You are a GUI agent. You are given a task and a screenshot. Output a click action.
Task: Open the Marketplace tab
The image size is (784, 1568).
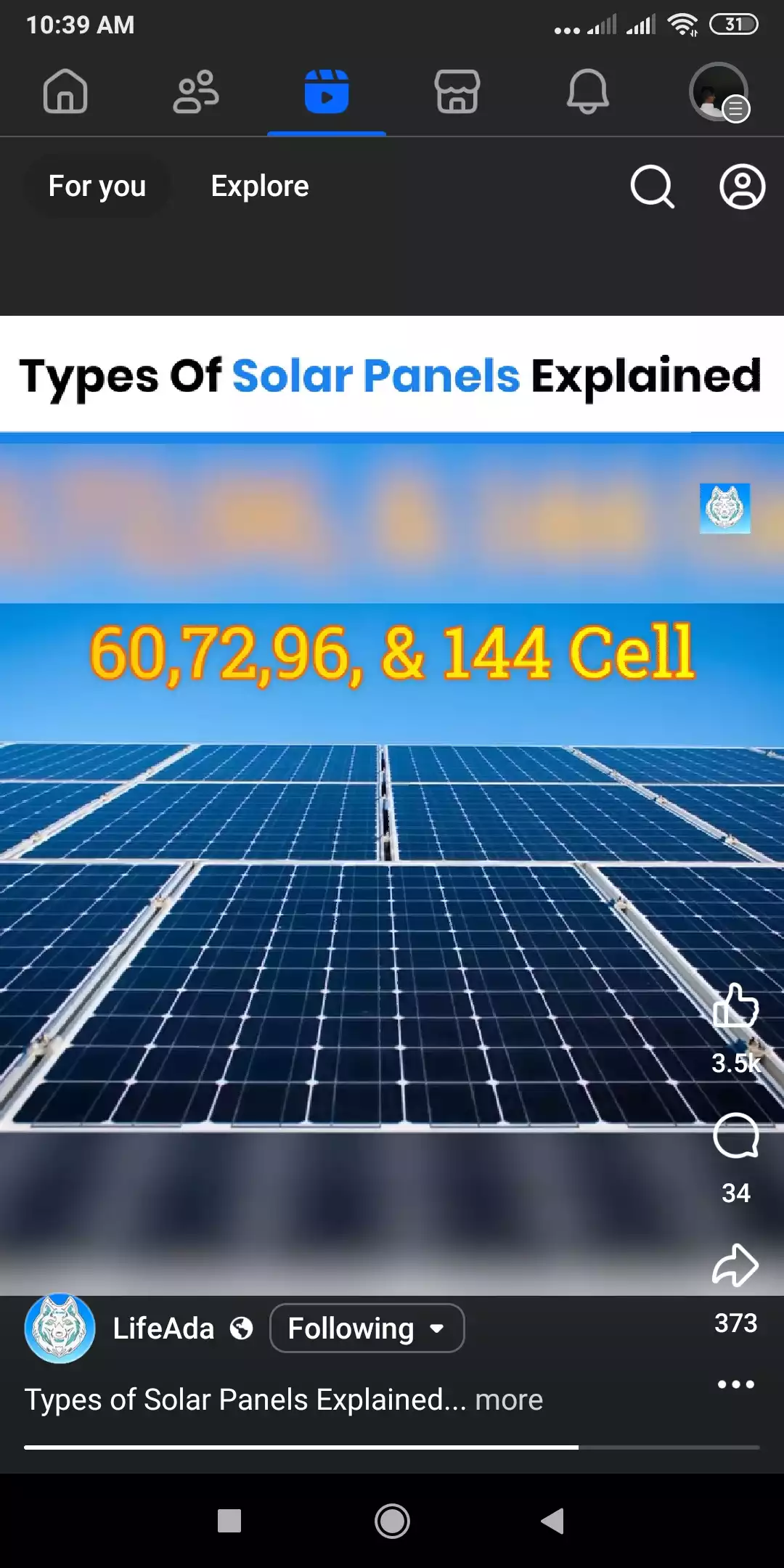click(457, 92)
